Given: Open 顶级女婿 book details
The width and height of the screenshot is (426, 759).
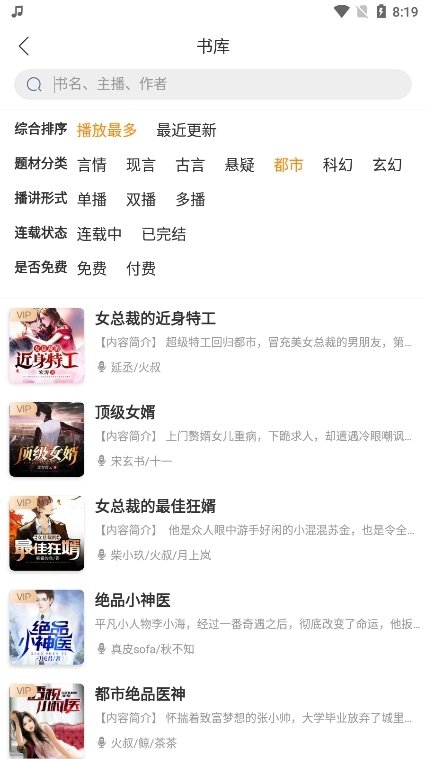Looking at the screenshot, I should (213, 440).
